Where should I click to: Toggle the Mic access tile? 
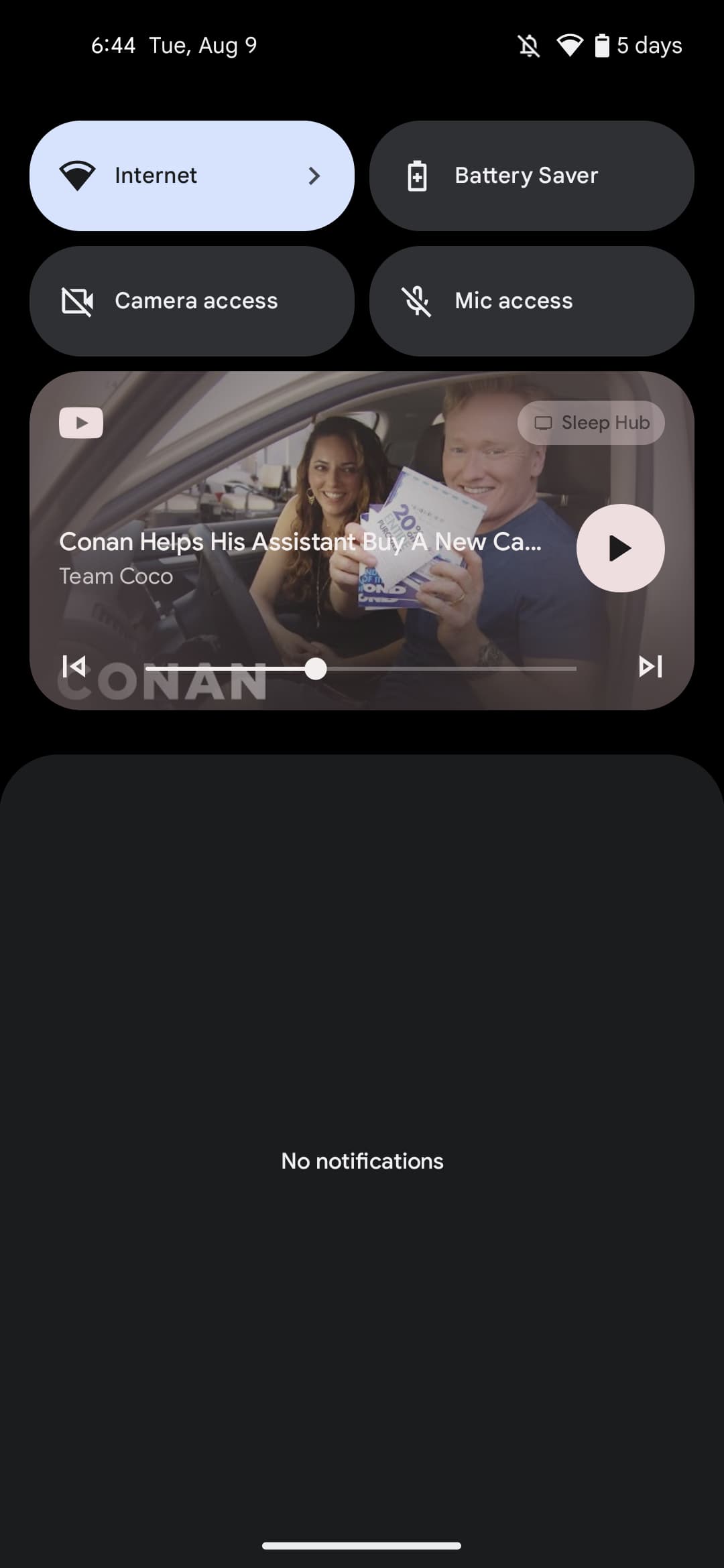[x=531, y=301]
